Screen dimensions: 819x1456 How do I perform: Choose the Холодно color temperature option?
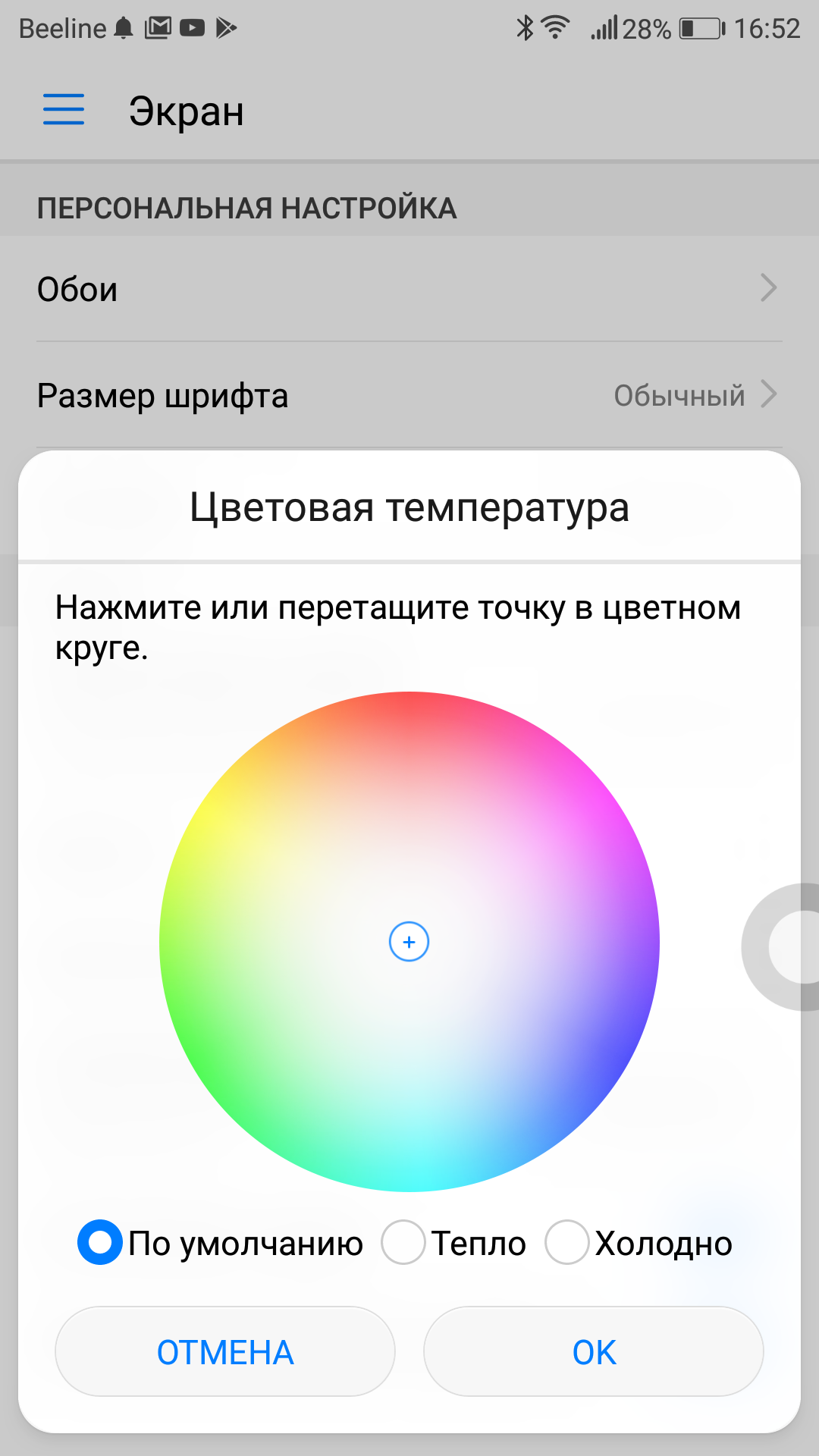coord(567,1242)
